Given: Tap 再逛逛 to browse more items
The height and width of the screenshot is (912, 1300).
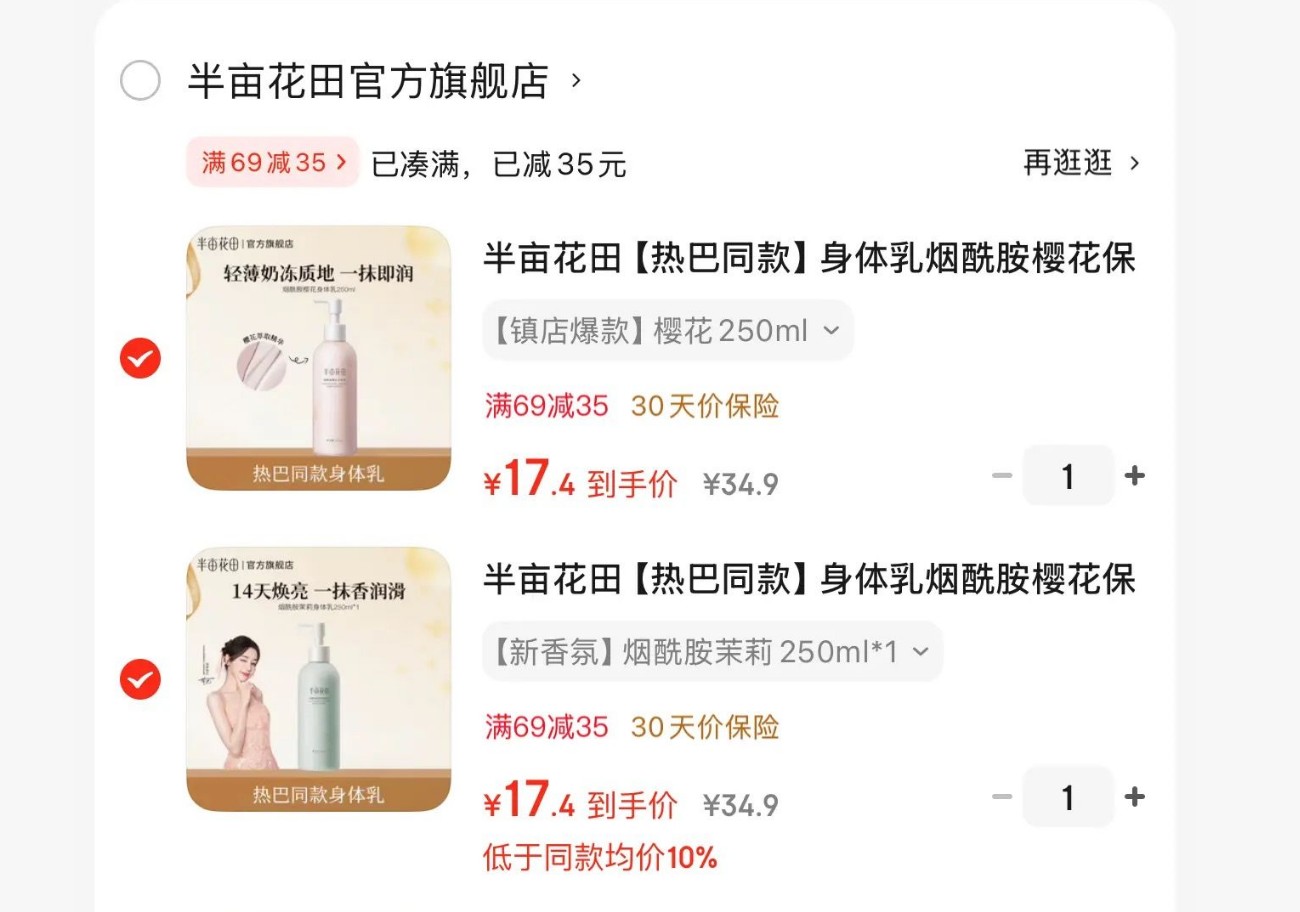Looking at the screenshot, I should click(x=1081, y=163).
